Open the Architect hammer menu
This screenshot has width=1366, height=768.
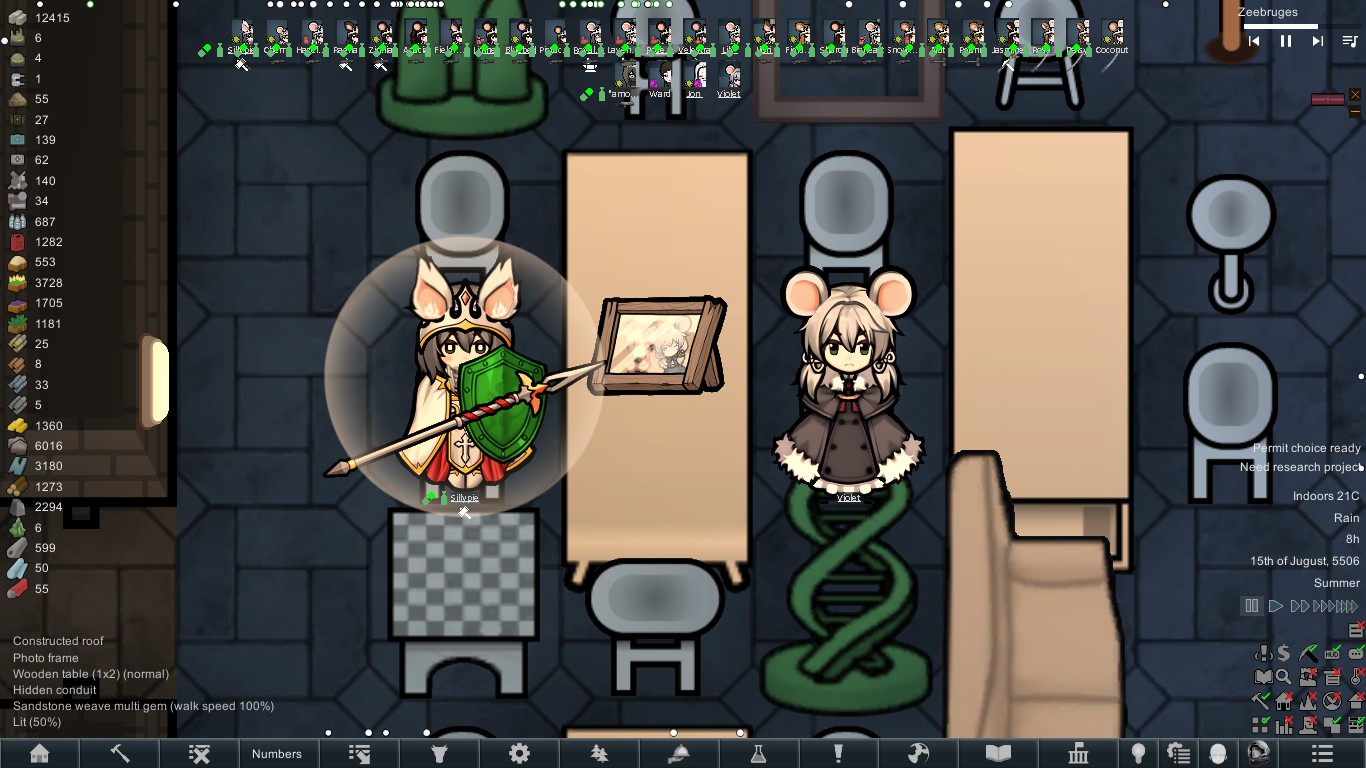(x=120, y=754)
